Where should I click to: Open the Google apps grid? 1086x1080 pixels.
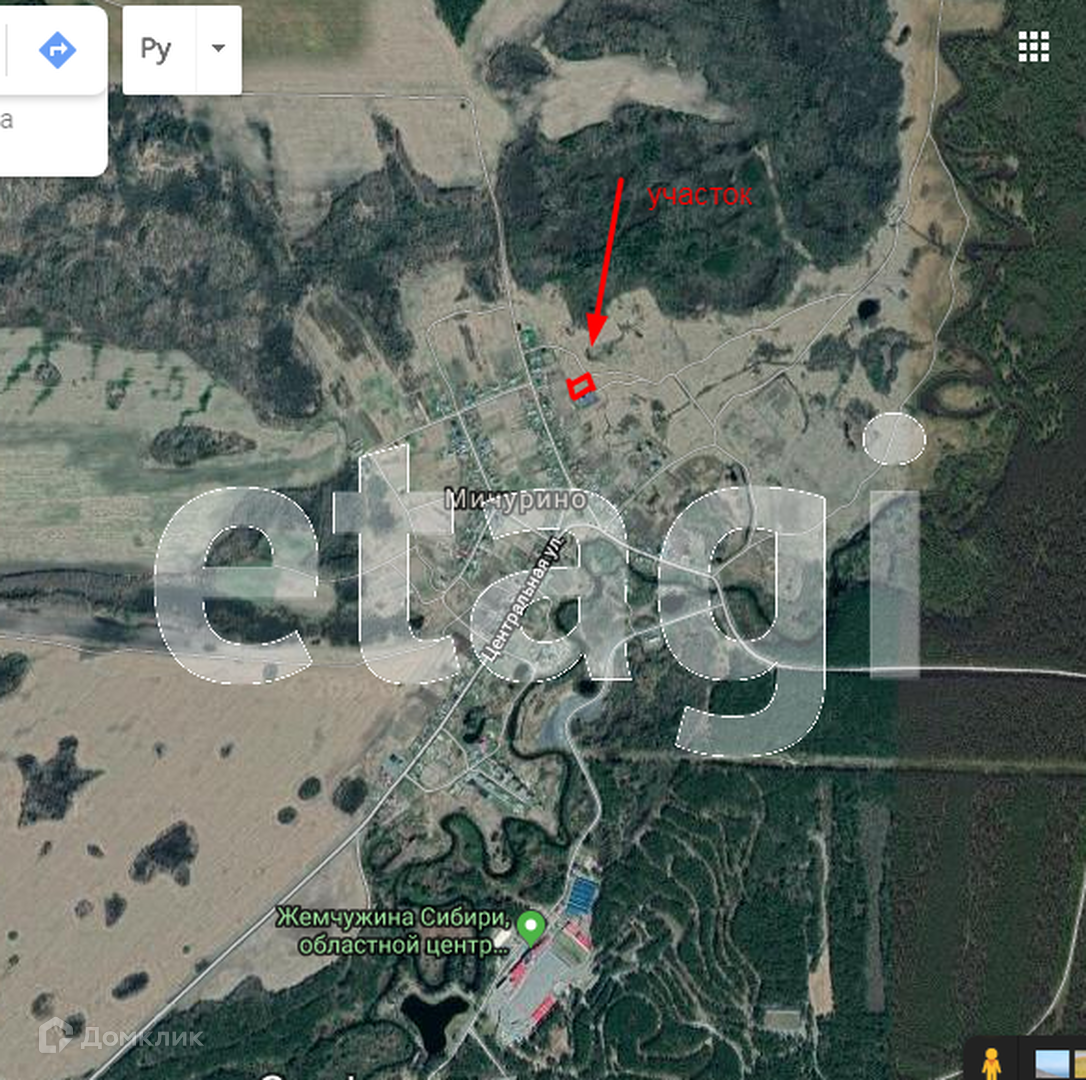(x=1033, y=47)
